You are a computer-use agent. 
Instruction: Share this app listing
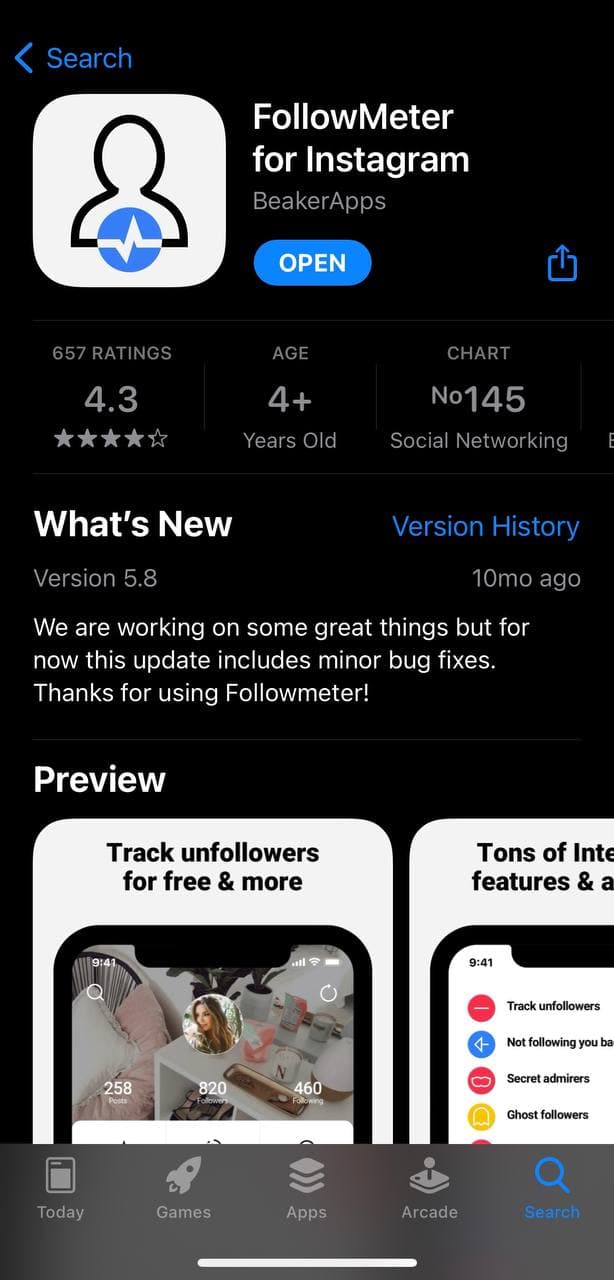562,263
